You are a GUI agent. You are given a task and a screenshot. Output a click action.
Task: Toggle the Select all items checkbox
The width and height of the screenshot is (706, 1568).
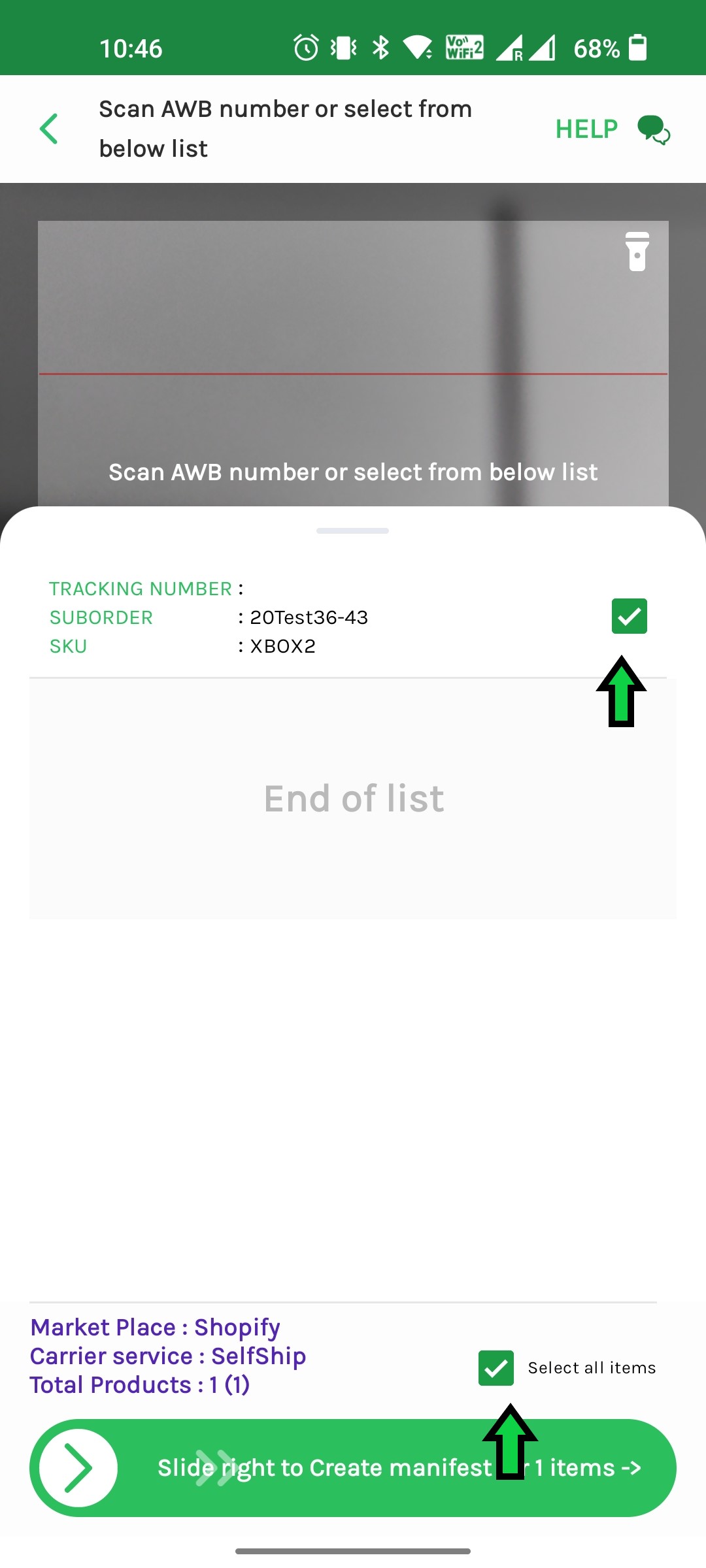pos(496,1367)
